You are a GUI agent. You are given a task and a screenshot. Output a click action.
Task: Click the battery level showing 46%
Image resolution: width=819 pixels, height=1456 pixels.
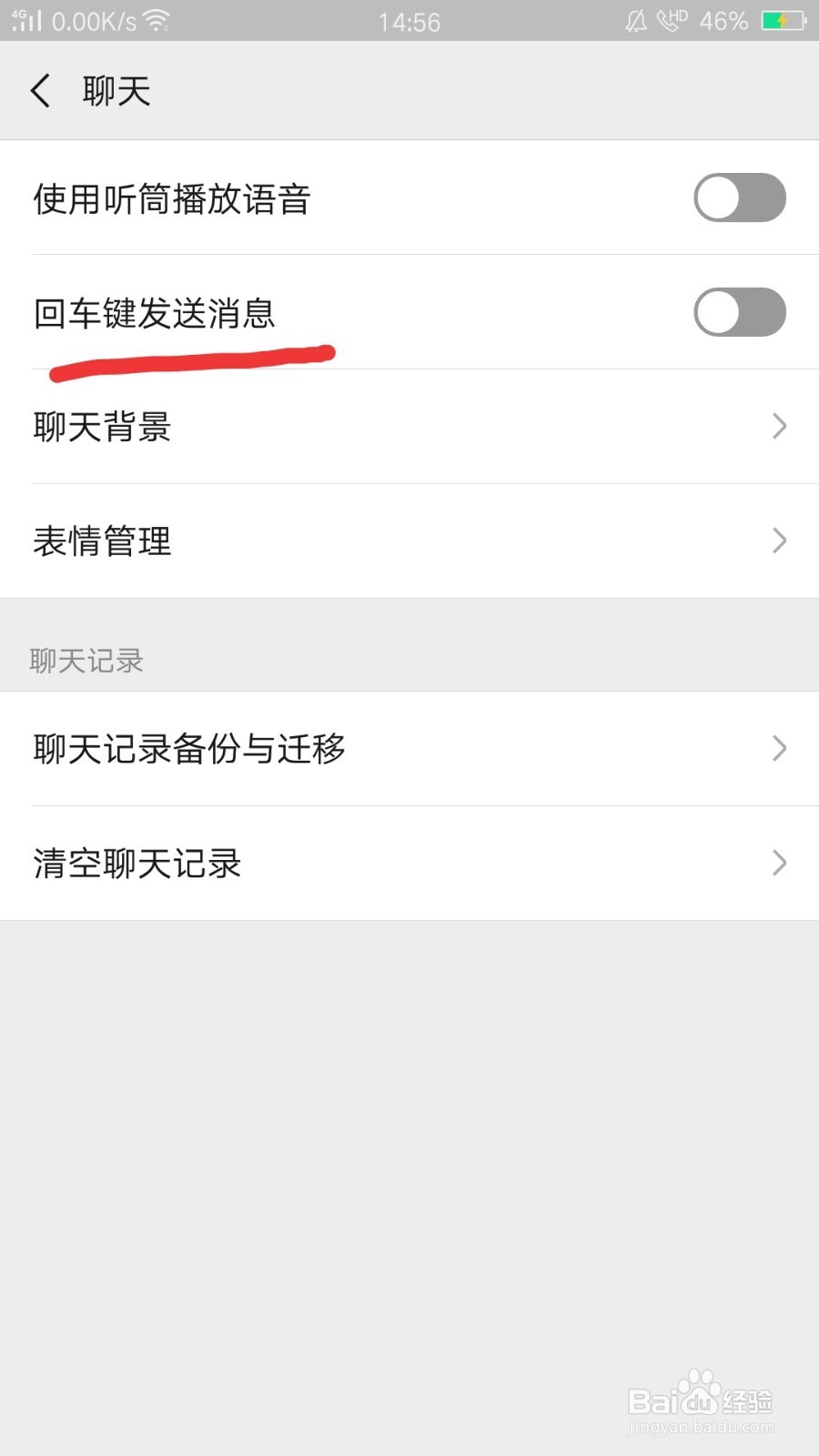[722, 20]
